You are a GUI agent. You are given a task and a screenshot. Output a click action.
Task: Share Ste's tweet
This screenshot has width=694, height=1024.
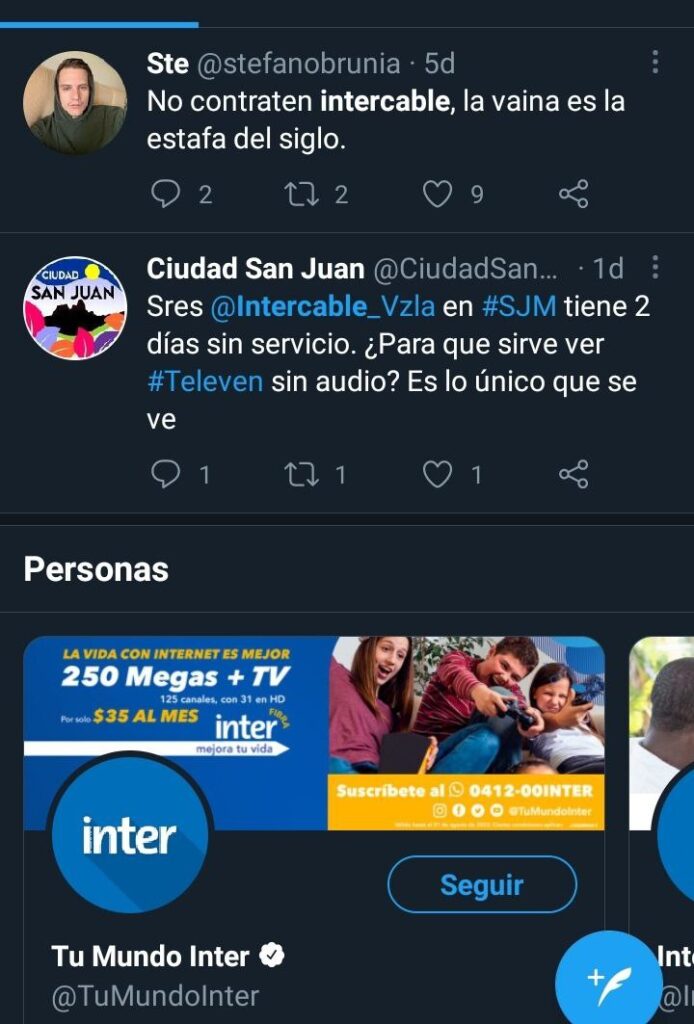[x=573, y=194]
